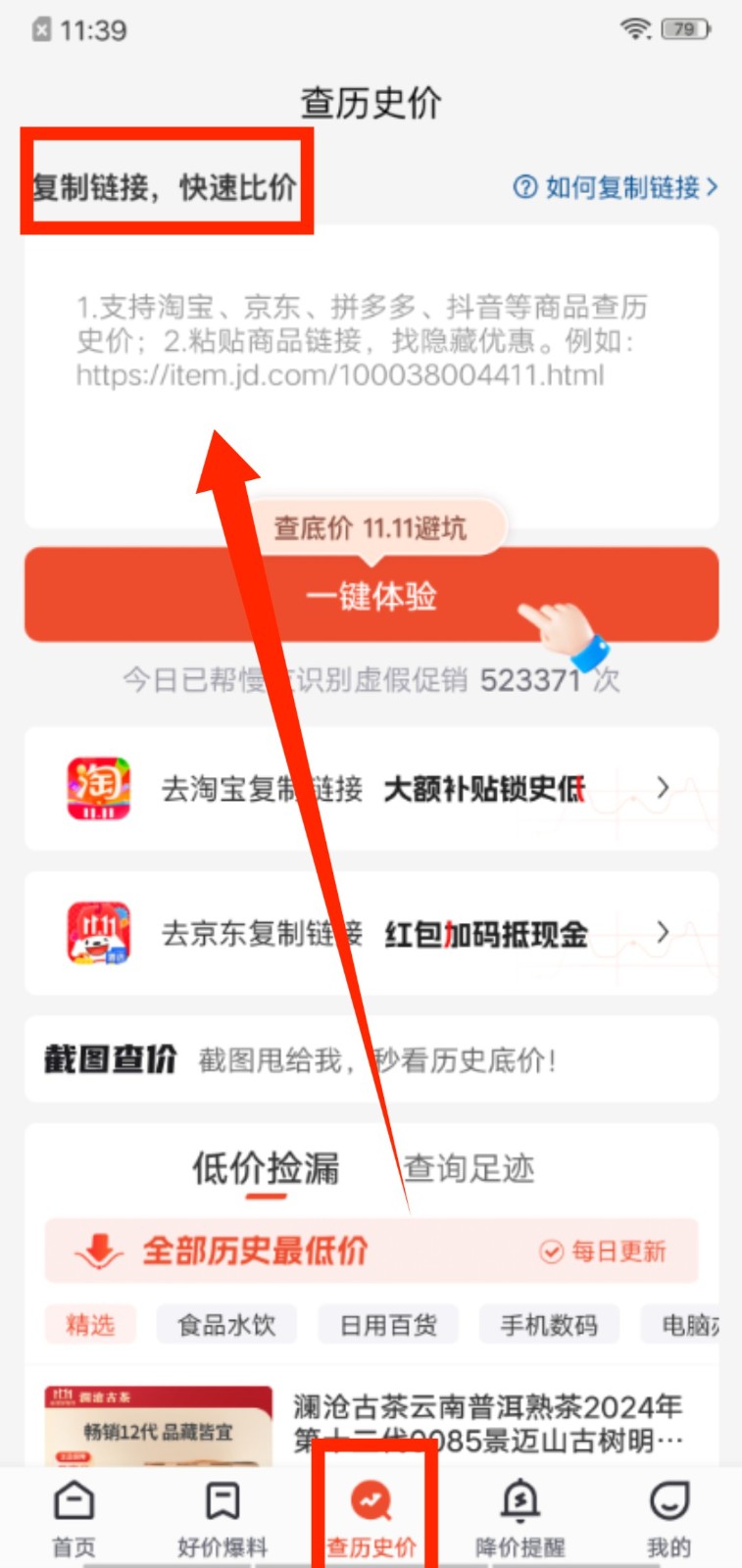Viewport: 742px width, 1568px height.
Task: Go to 首页 in bottom navigation
Action: (74, 1519)
